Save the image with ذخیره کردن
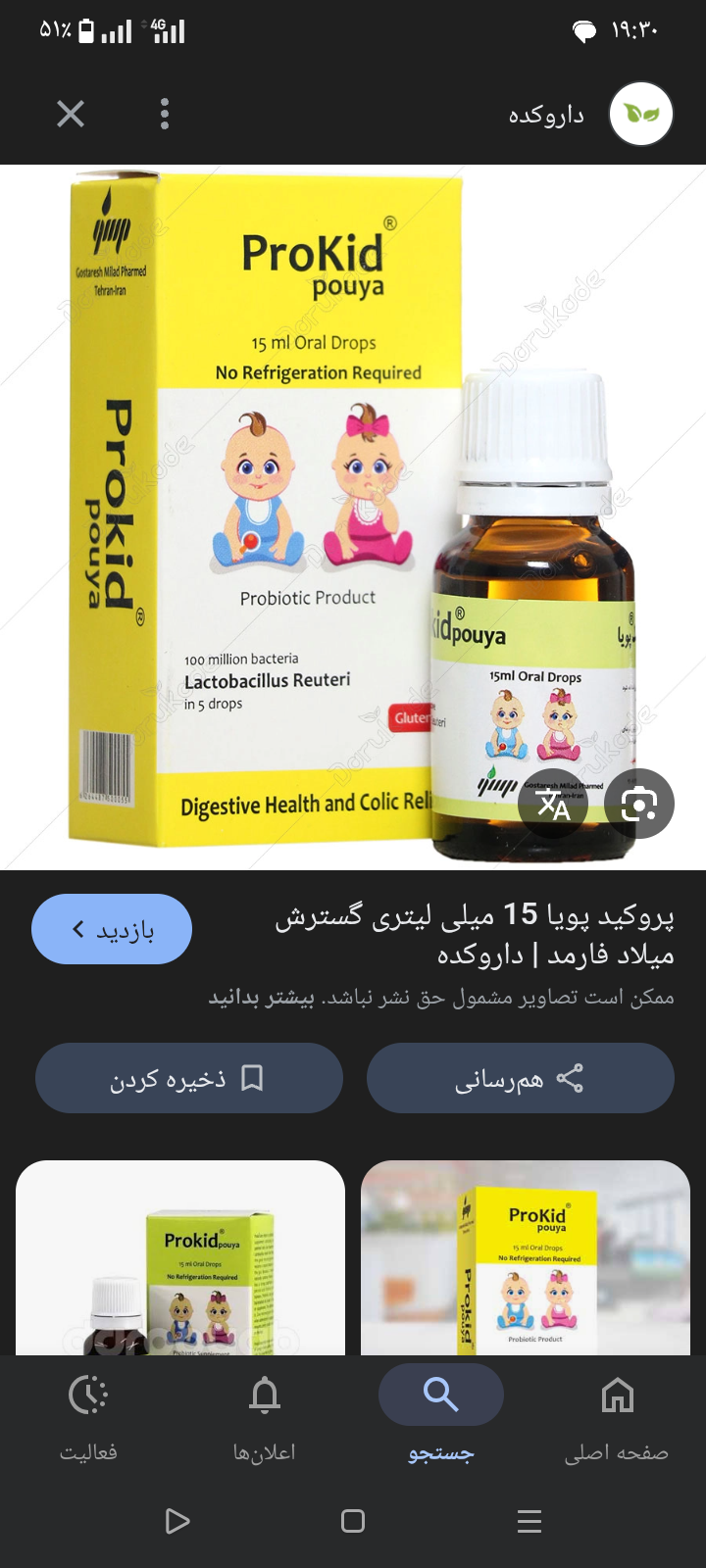This screenshot has width=706, height=1568. (188, 1079)
